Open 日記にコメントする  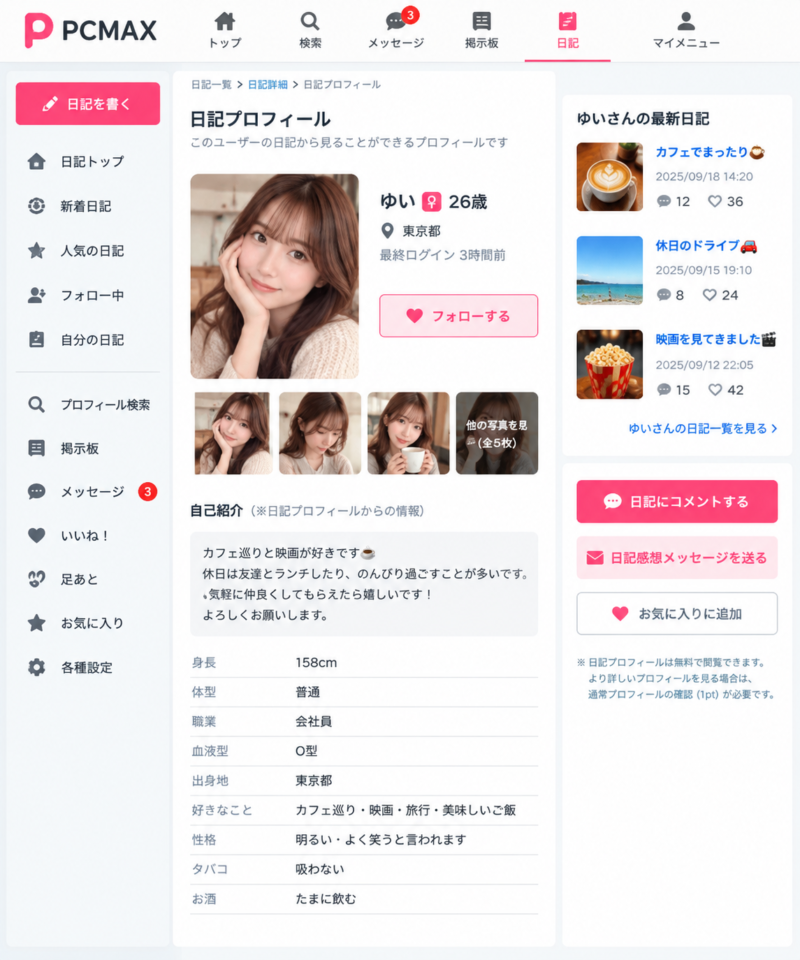(x=677, y=501)
